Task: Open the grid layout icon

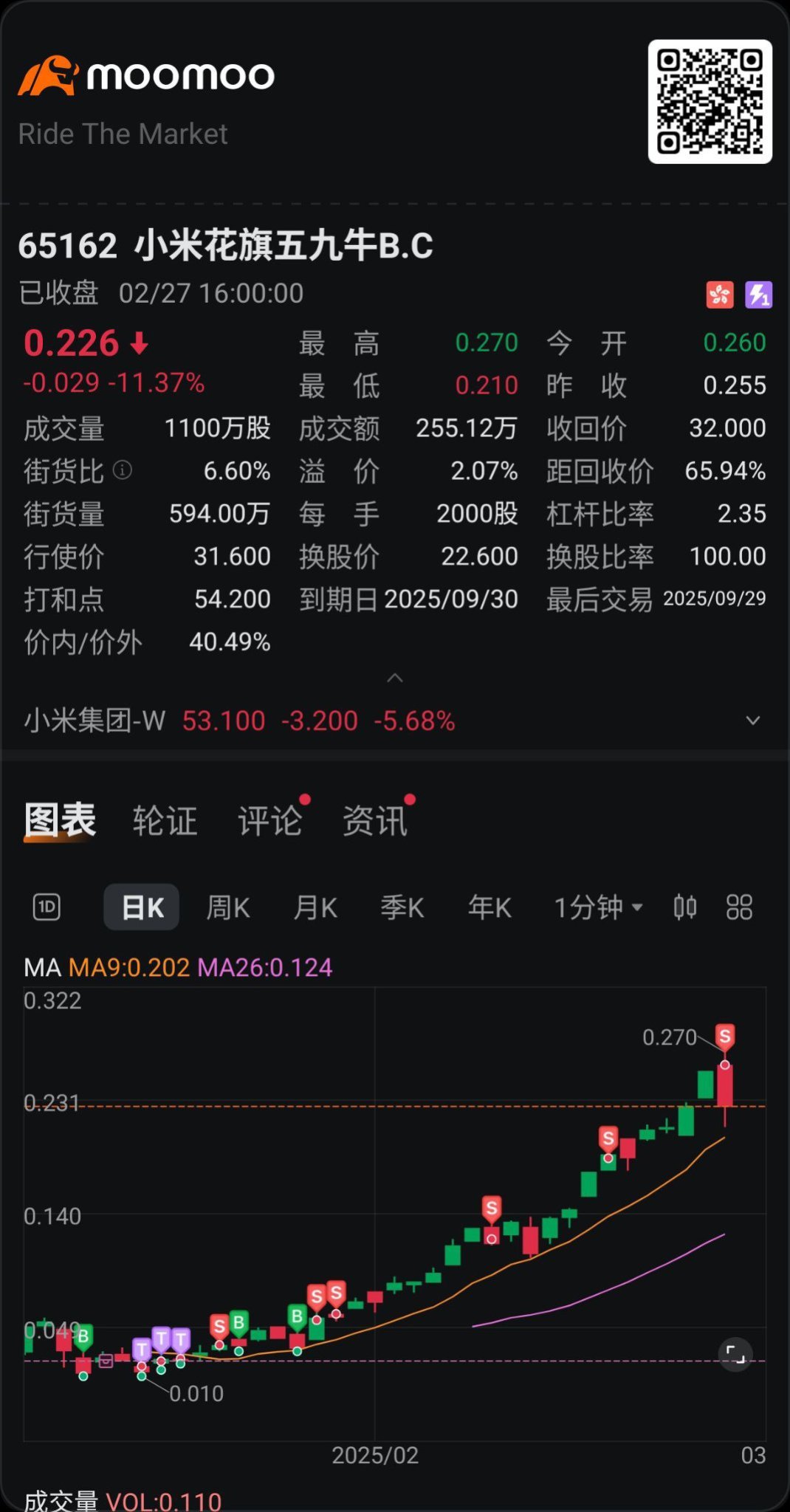Action: 739,907
